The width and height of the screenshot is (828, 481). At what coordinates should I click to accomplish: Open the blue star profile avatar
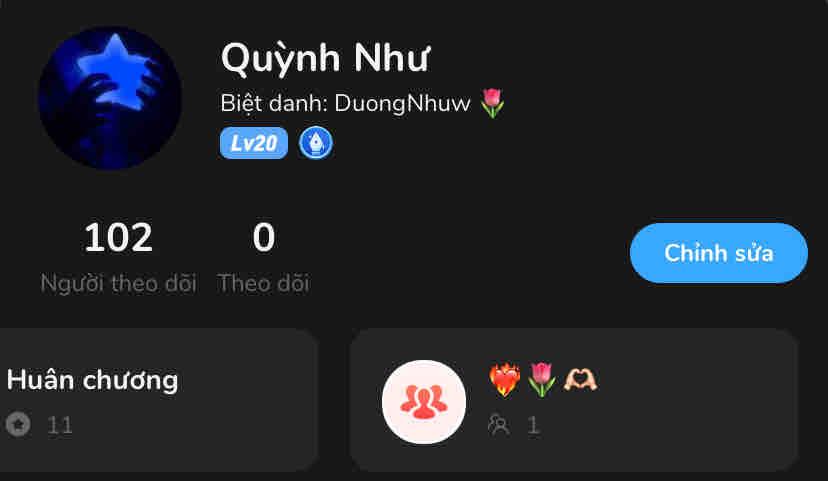tap(110, 98)
